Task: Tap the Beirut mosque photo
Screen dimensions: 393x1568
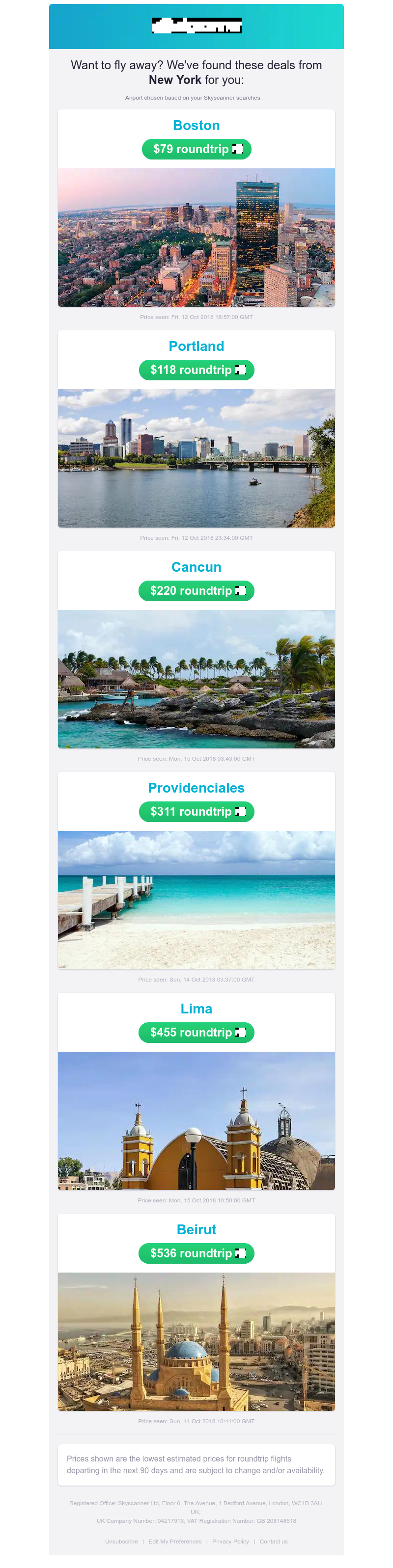Action: [196, 1342]
